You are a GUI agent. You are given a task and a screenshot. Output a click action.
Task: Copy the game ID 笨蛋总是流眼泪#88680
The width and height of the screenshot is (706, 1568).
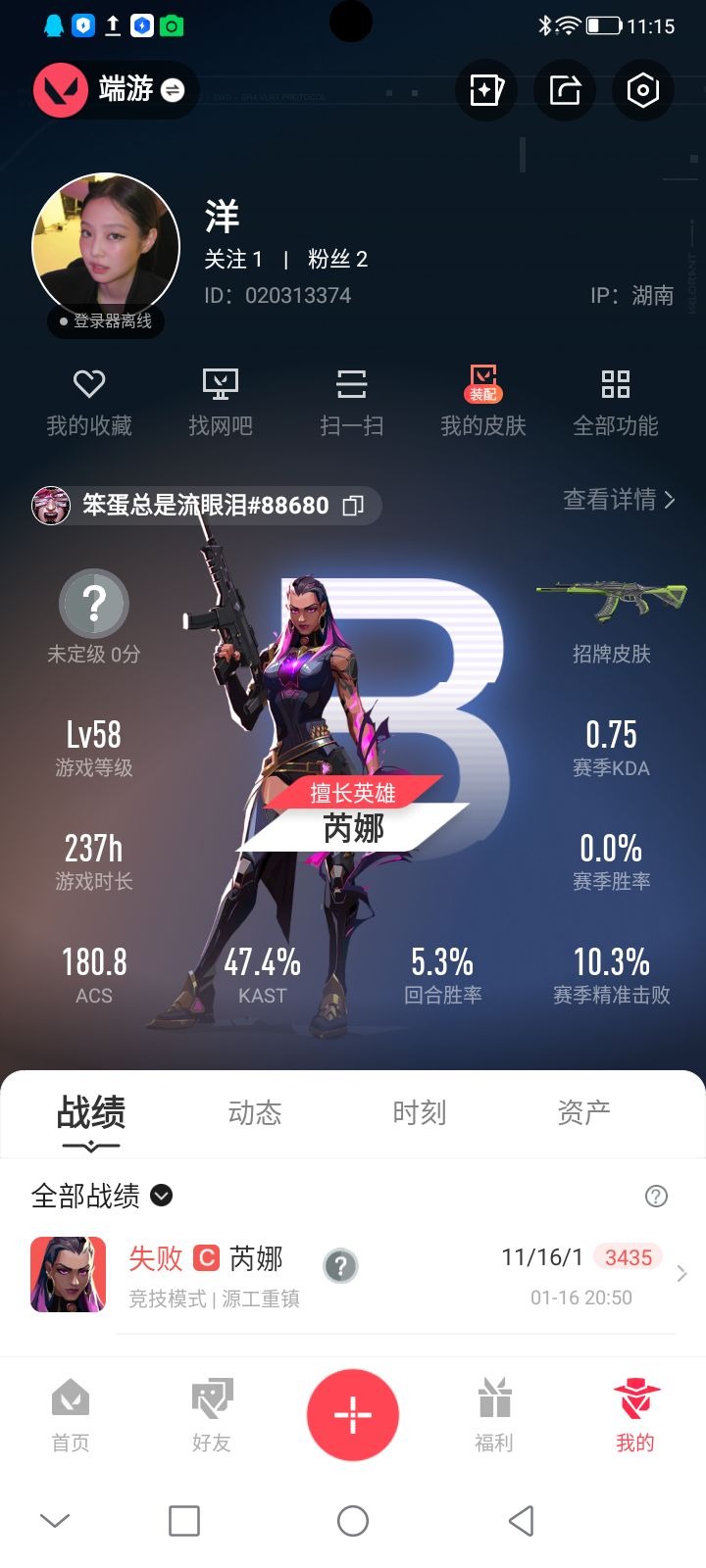pos(353,506)
